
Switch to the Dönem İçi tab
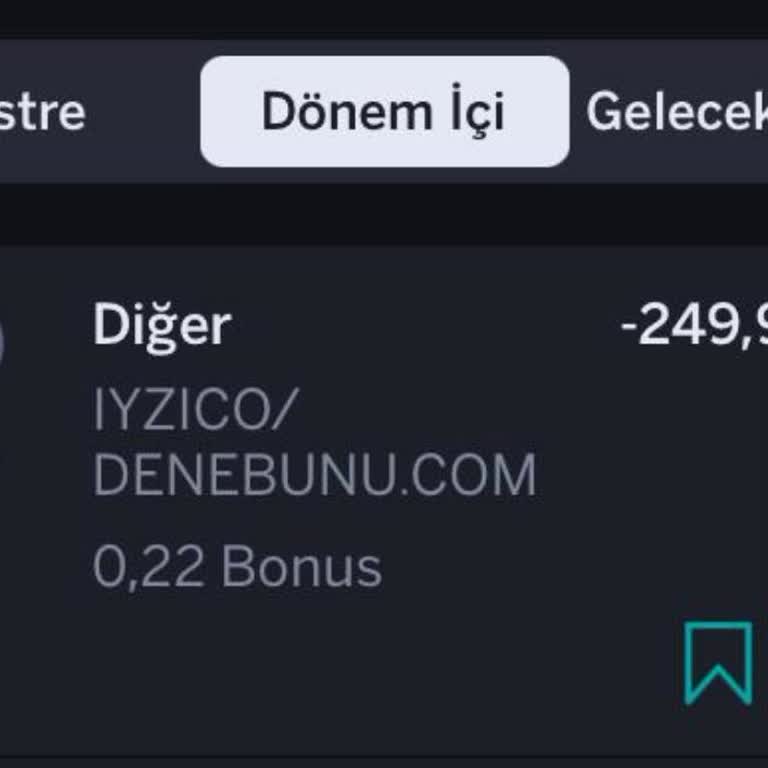click(384, 111)
